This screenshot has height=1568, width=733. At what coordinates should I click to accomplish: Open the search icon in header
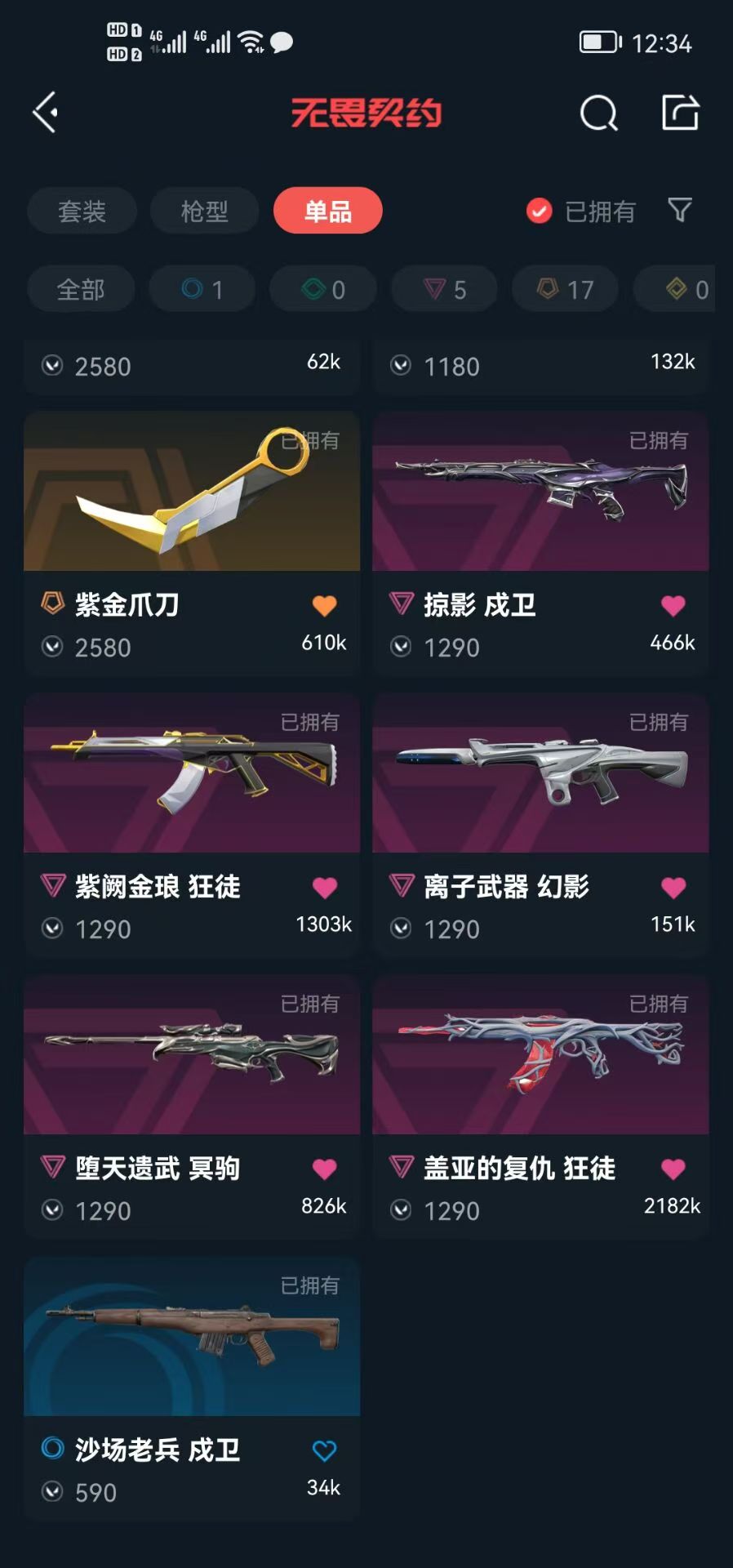coord(598,113)
